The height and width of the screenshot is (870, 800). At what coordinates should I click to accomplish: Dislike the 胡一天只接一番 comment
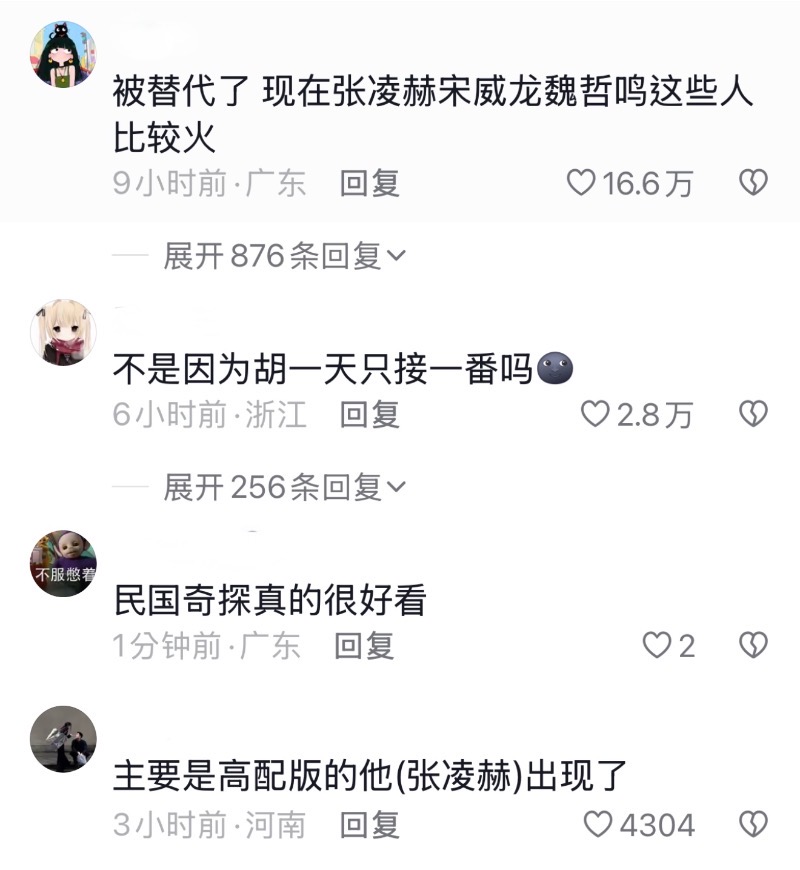click(x=753, y=414)
